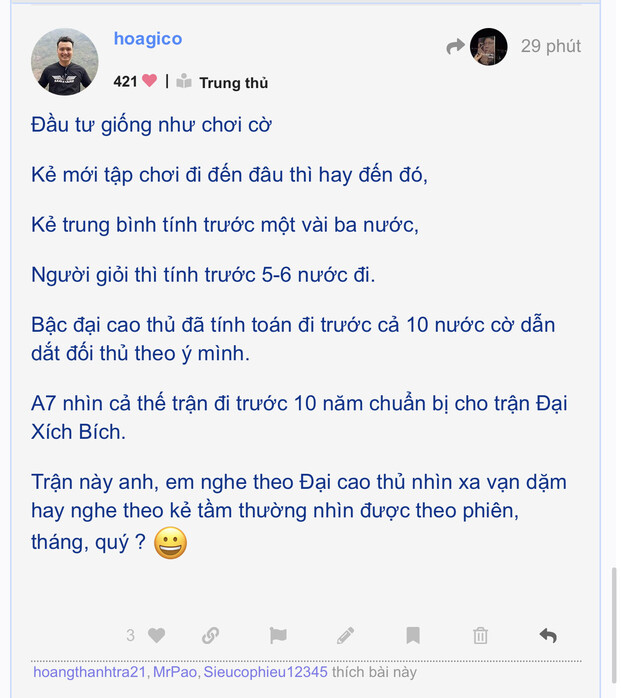Copy the link to this post

pyautogui.click(x=211, y=635)
